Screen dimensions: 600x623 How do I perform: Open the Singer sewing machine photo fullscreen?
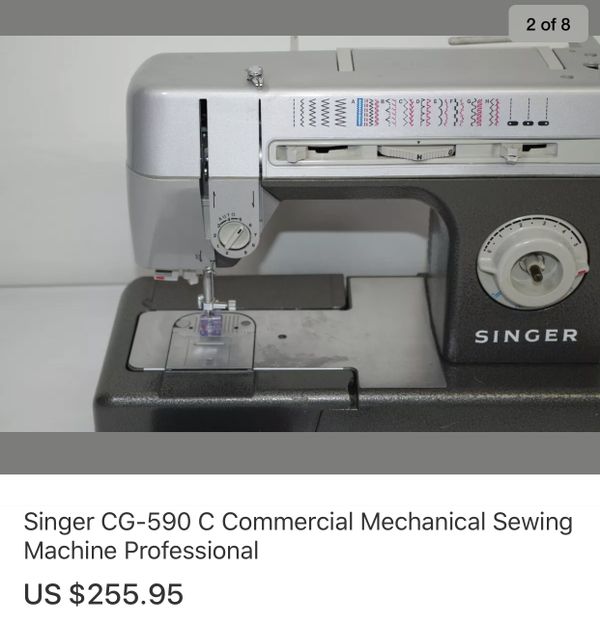300,235
